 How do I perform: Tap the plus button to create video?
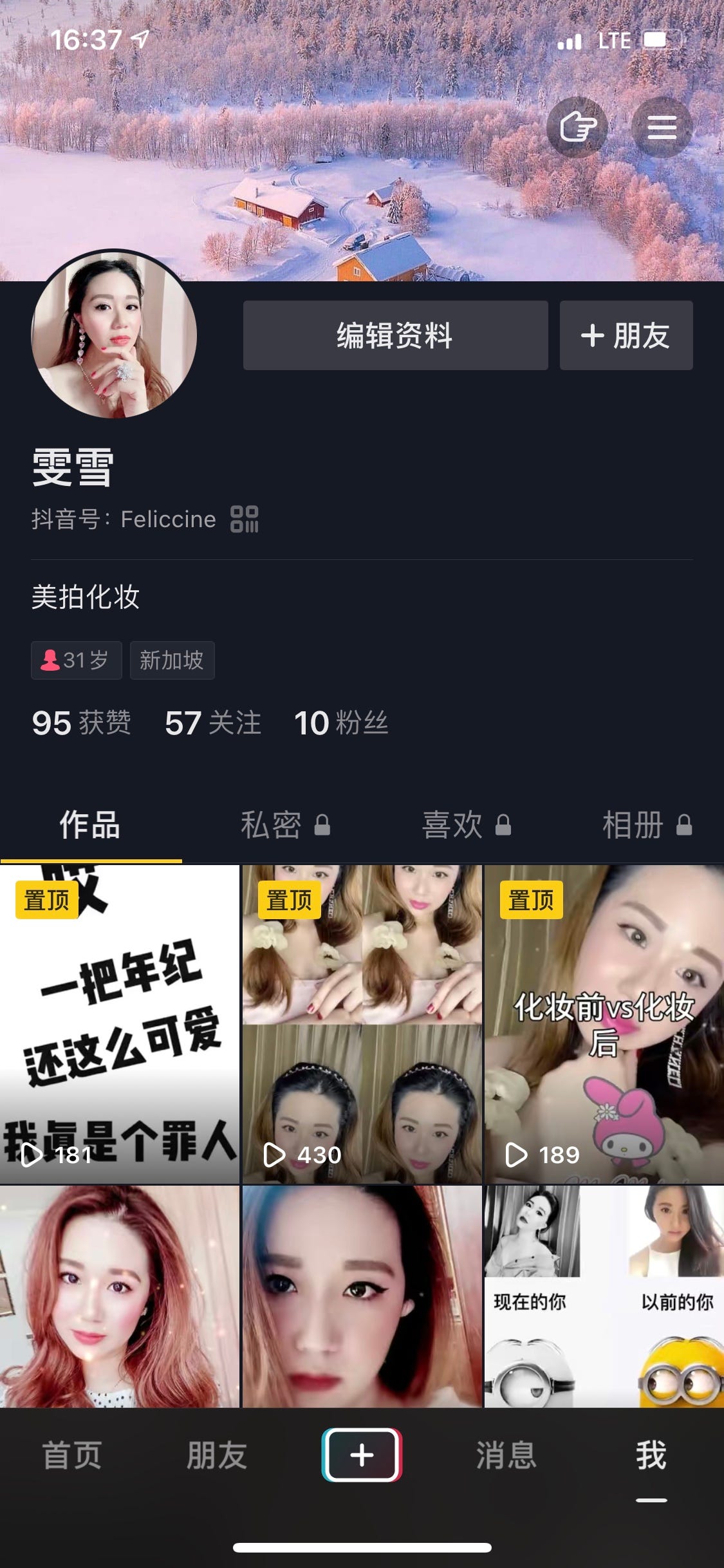click(362, 1455)
